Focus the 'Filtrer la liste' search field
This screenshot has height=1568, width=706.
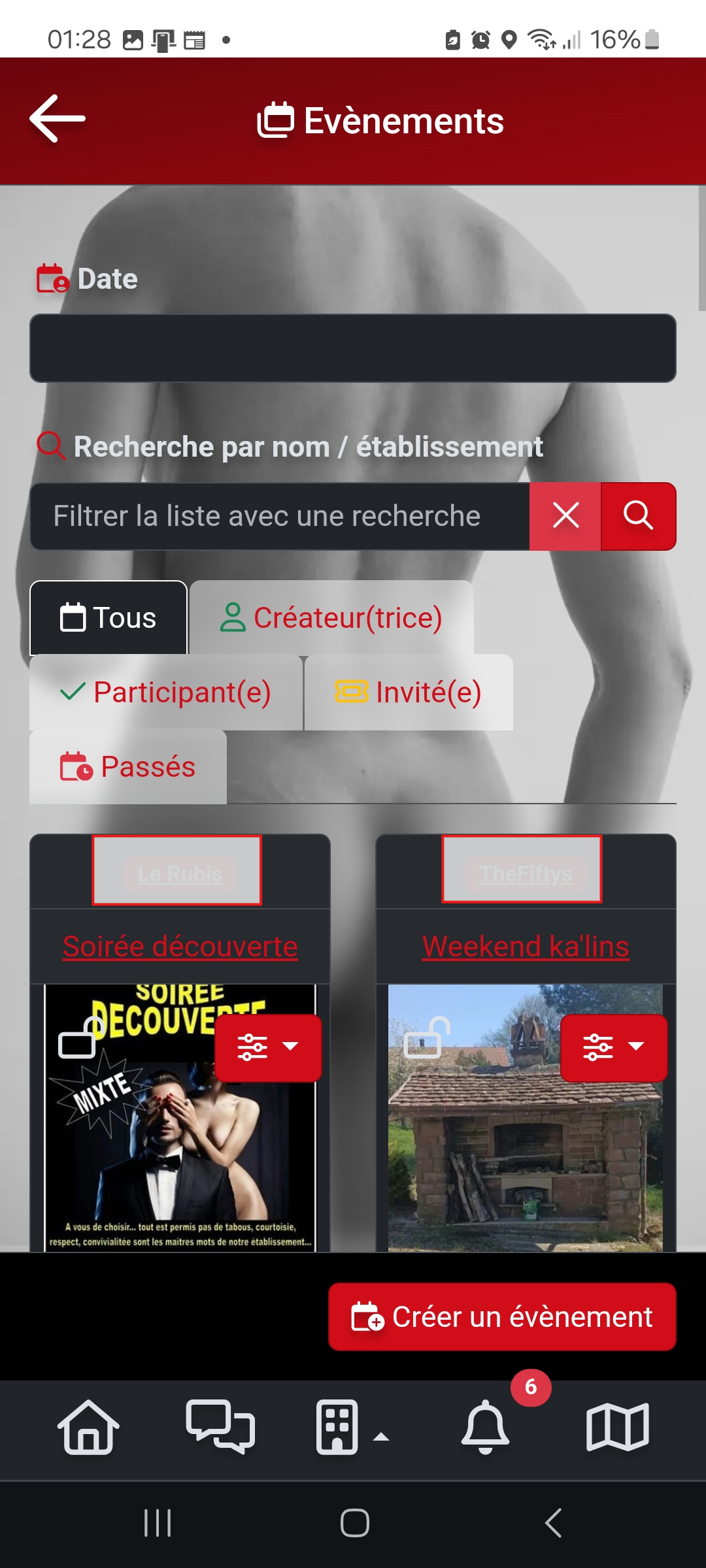pyautogui.click(x=280, y=516)
